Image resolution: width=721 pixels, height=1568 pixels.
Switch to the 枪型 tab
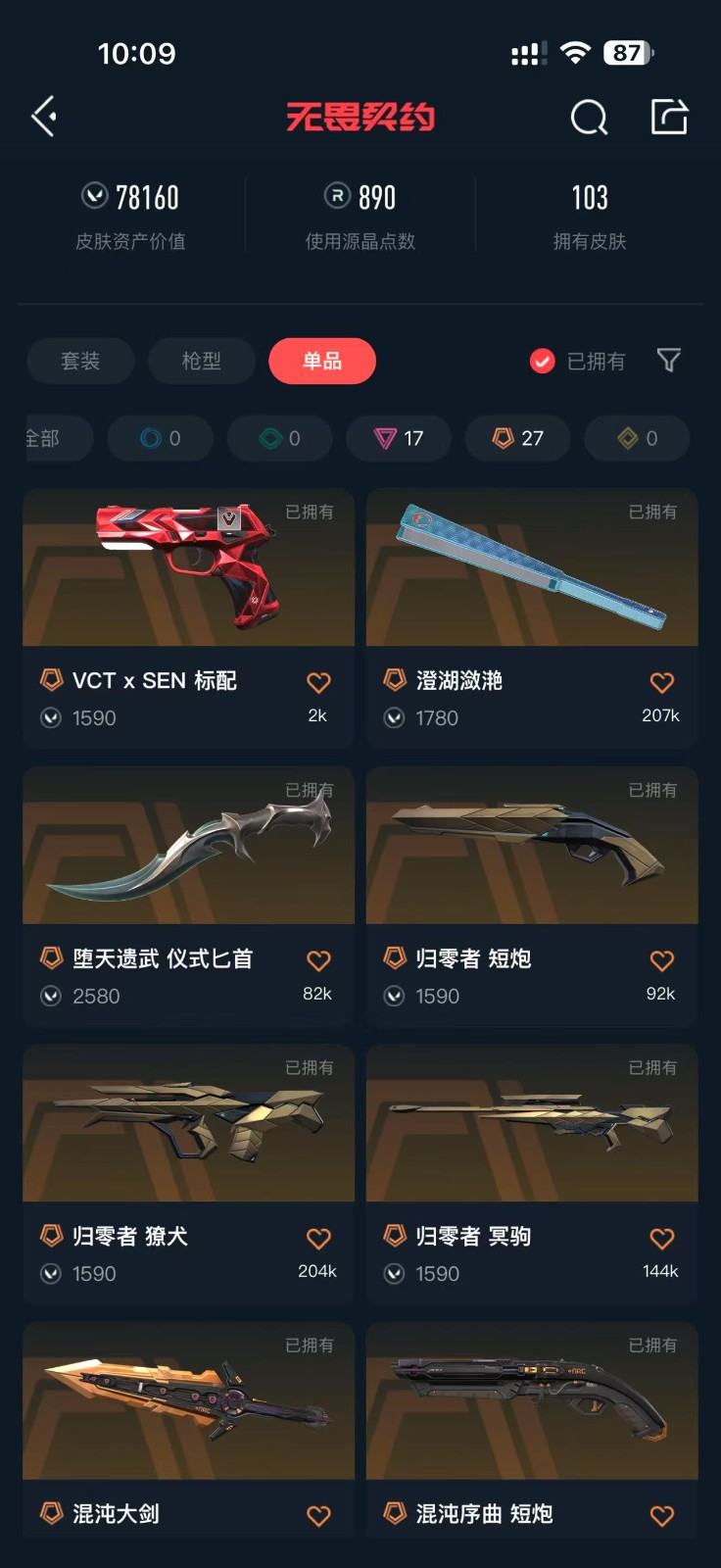201,361
